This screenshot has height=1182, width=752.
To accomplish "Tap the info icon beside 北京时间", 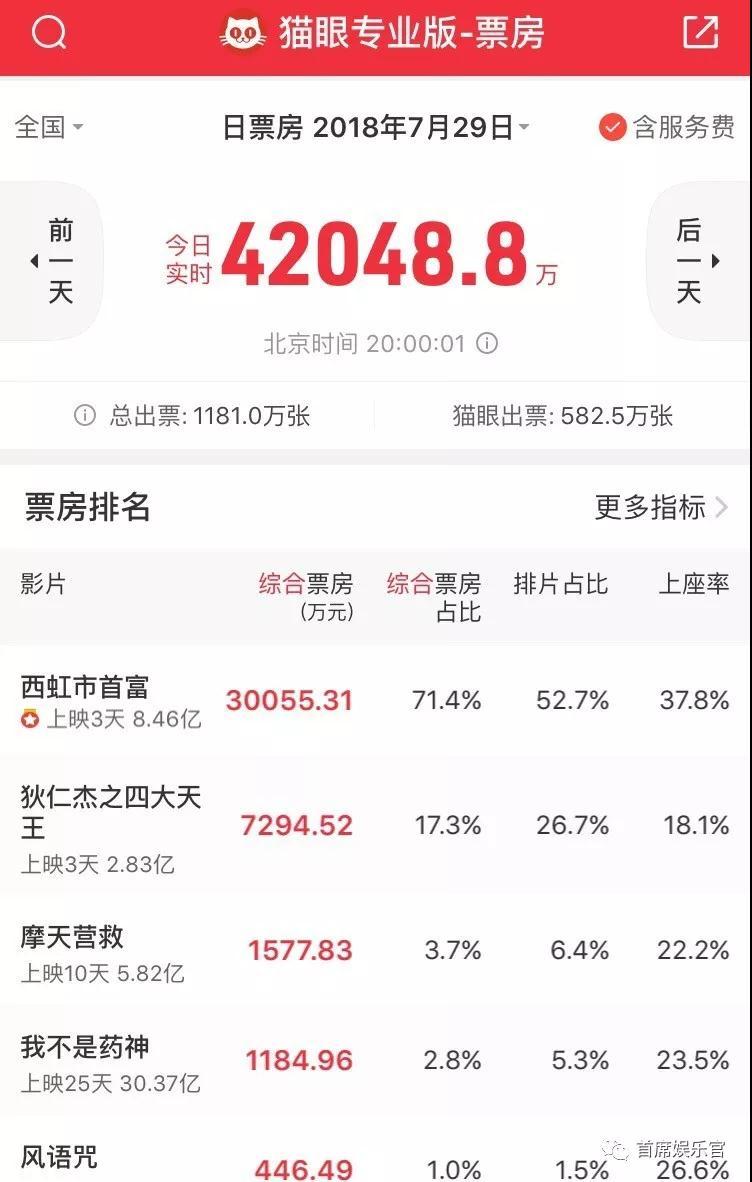I will tap(487, 344).
